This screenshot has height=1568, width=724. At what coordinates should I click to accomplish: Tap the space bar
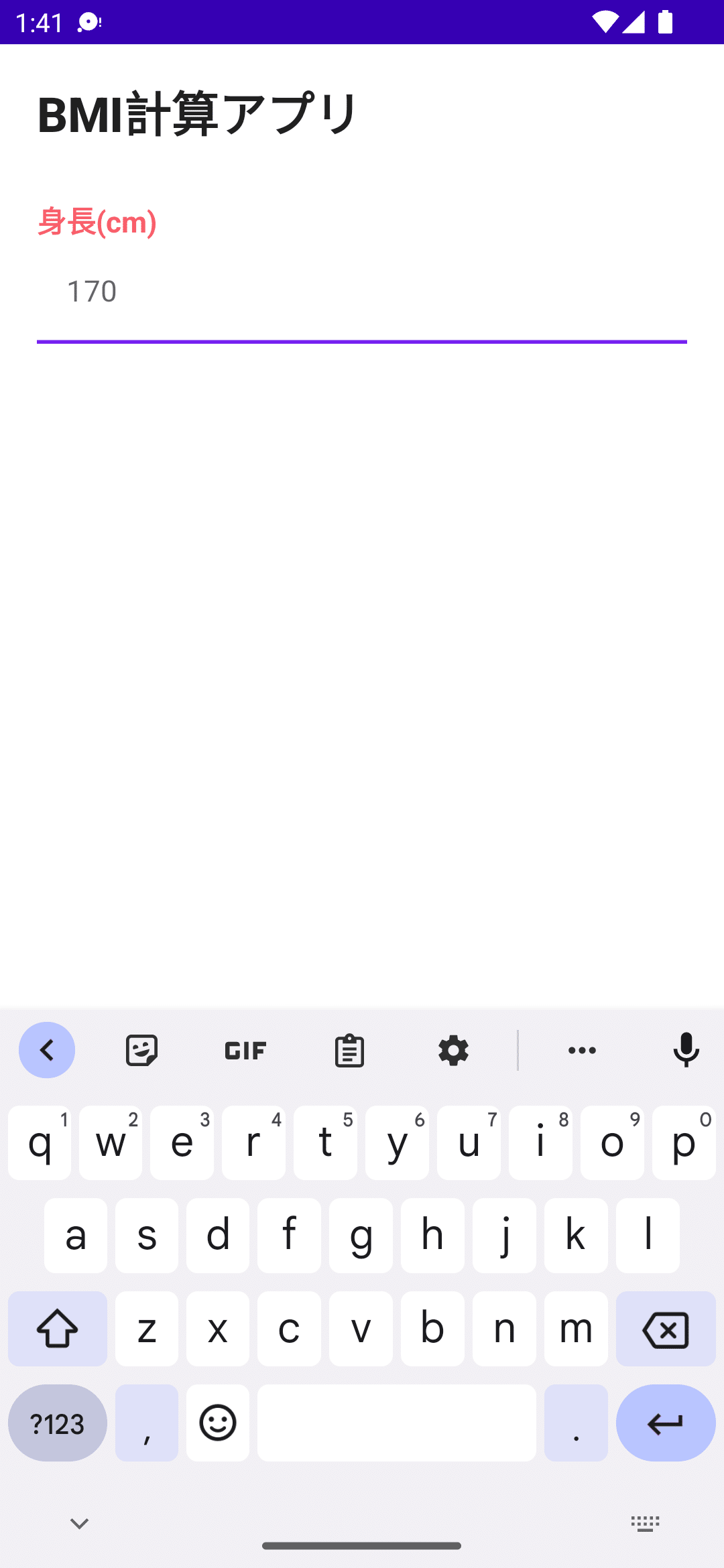pyautogui.click(x=397, y=1423)
